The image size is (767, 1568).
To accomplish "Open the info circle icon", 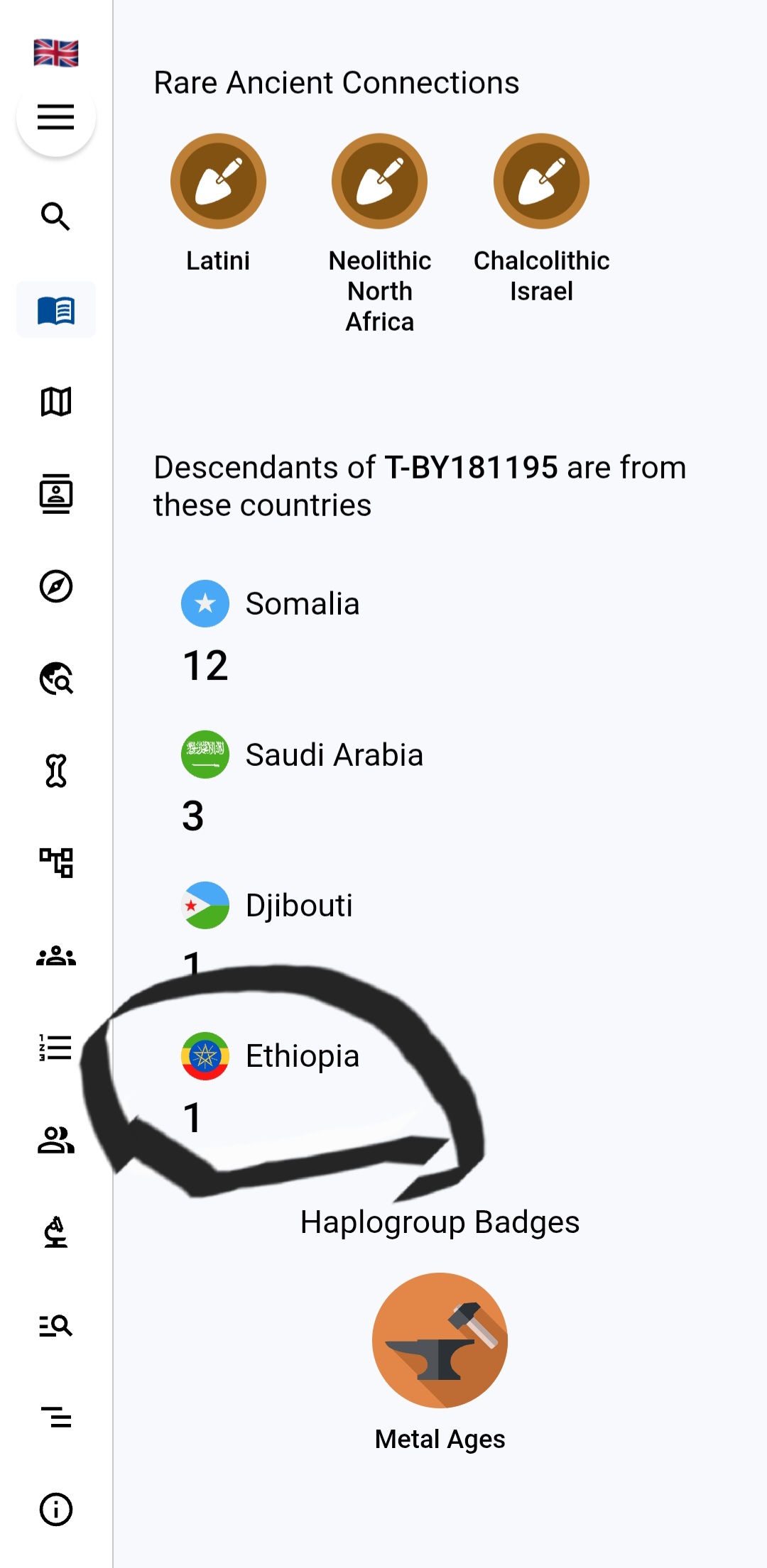I will (55, 1509).
